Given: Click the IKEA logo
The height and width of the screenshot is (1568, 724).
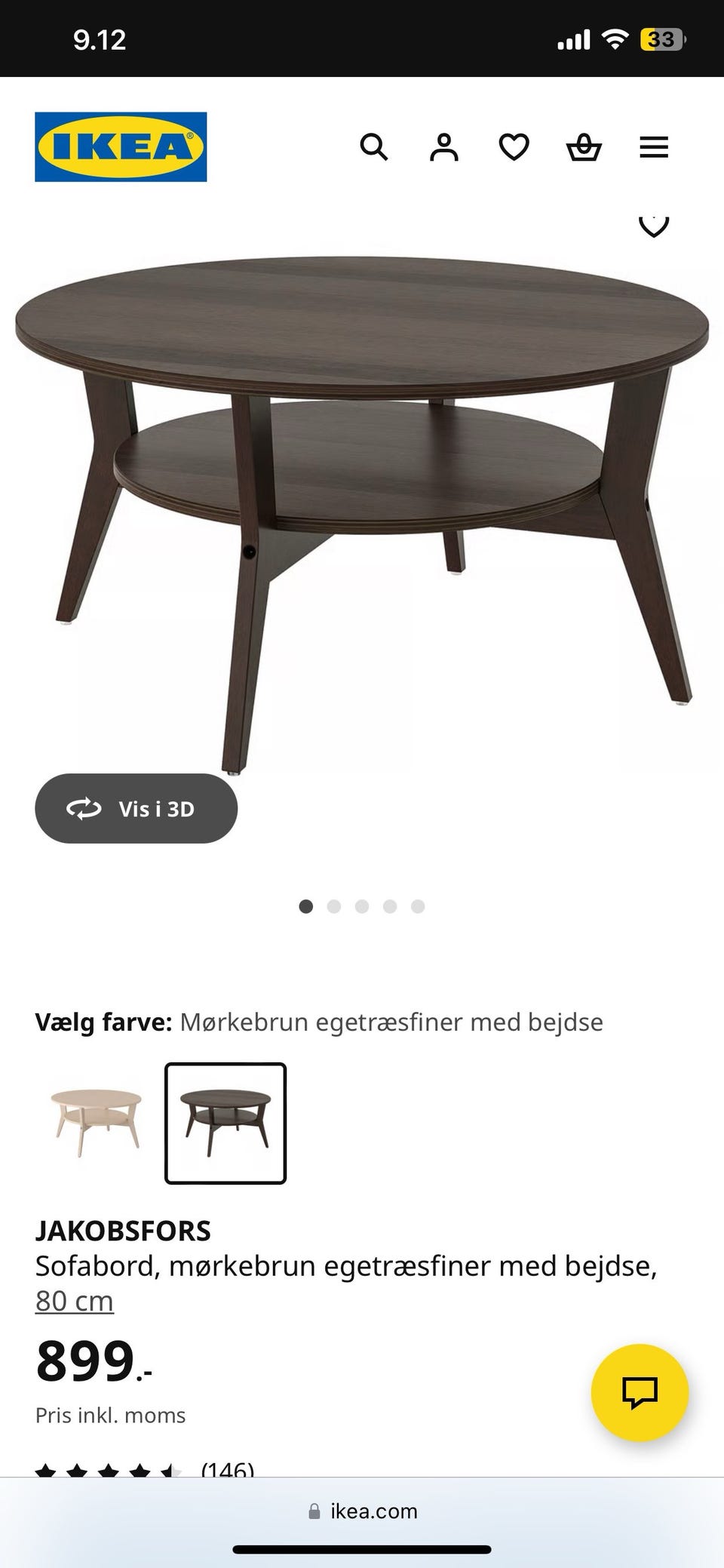Looking at the screenshot, I should coord(120,146).
